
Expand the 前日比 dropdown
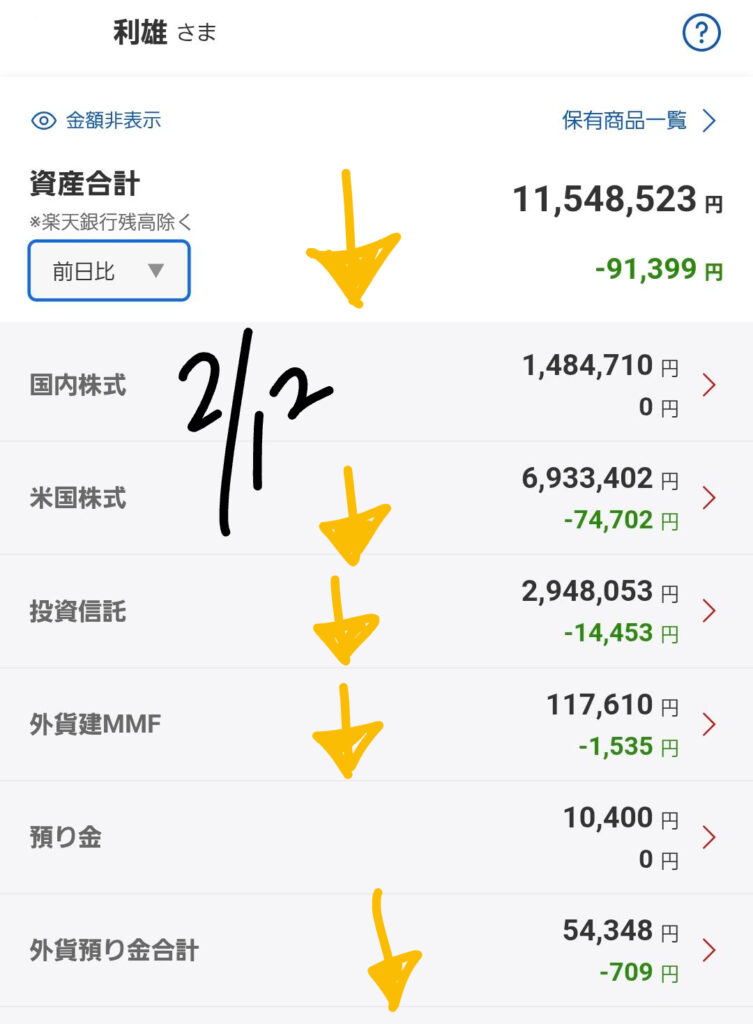point(109,270)
